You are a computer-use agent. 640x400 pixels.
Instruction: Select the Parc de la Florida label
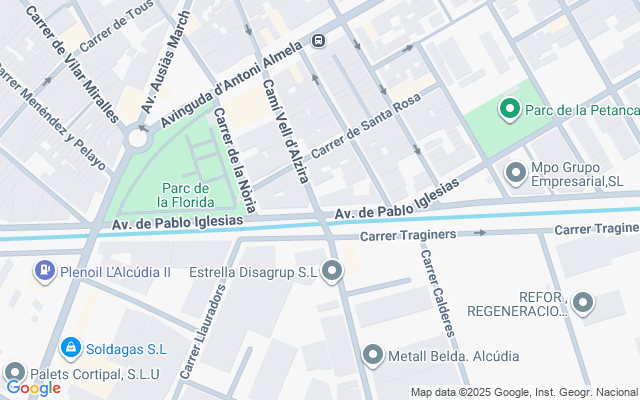click(x=185, y=195)
